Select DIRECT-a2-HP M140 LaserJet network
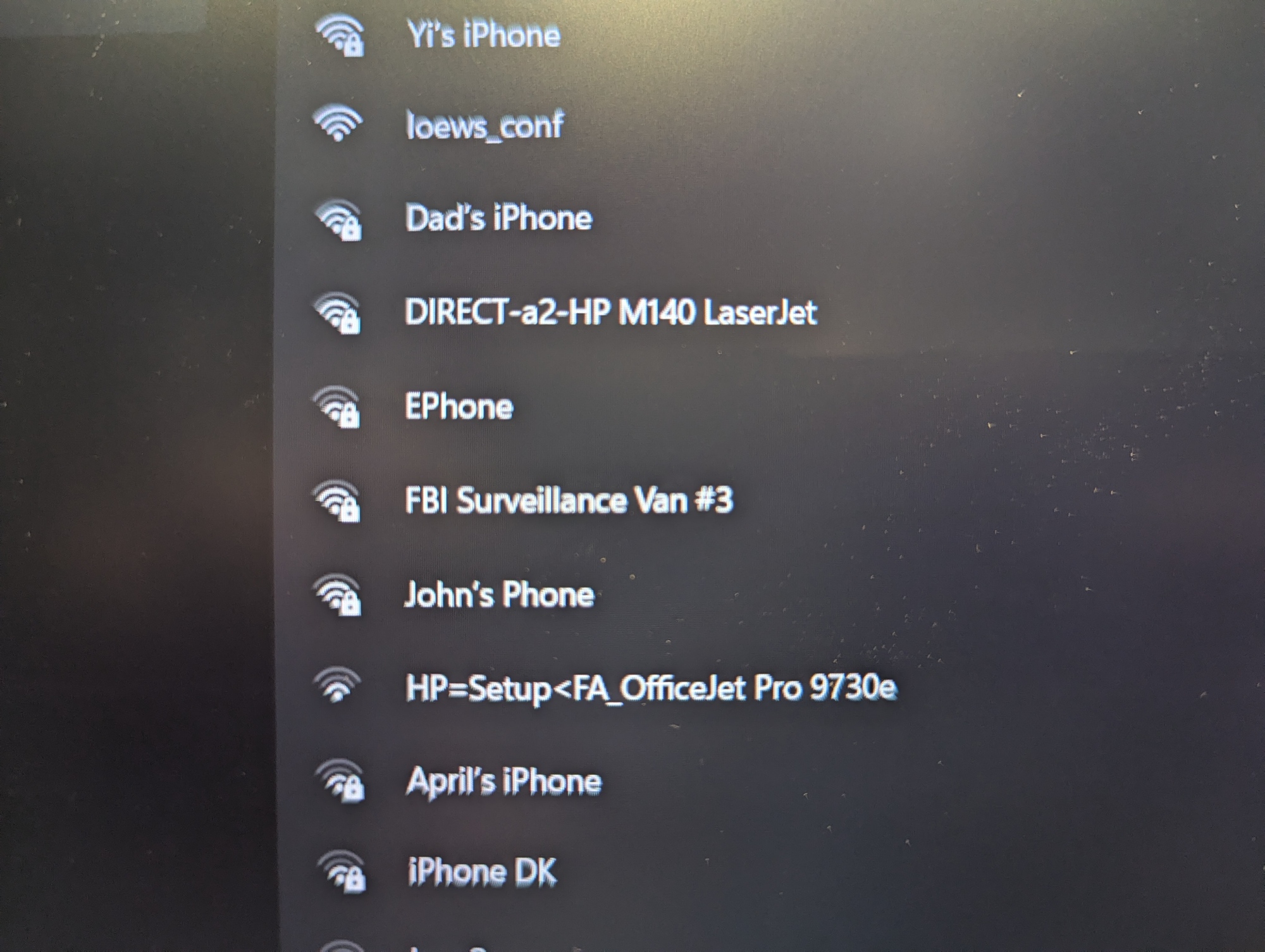The height and width of the screenshot is (952, 1265). [610, 312]
